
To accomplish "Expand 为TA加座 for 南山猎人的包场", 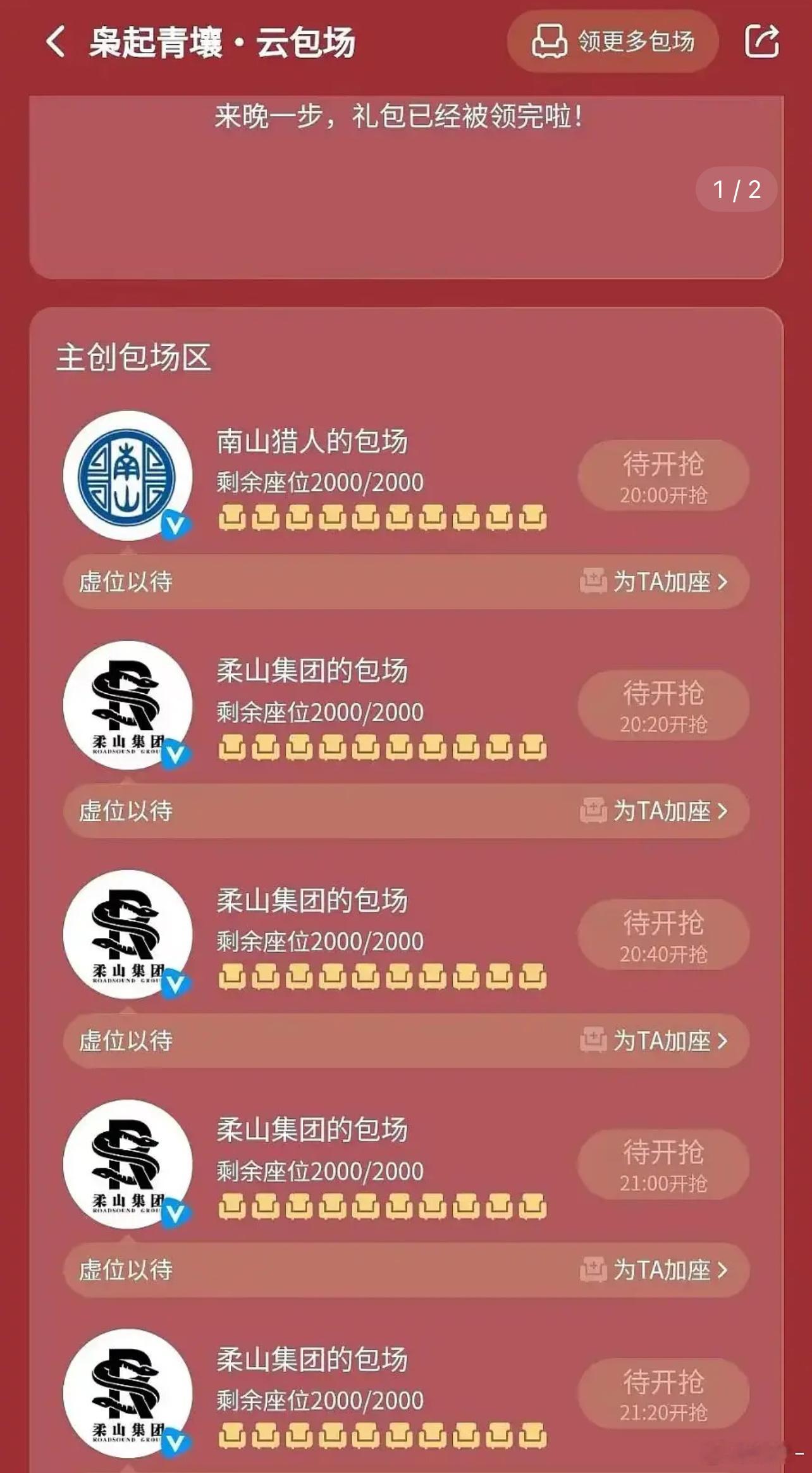I will click(663, 582).
